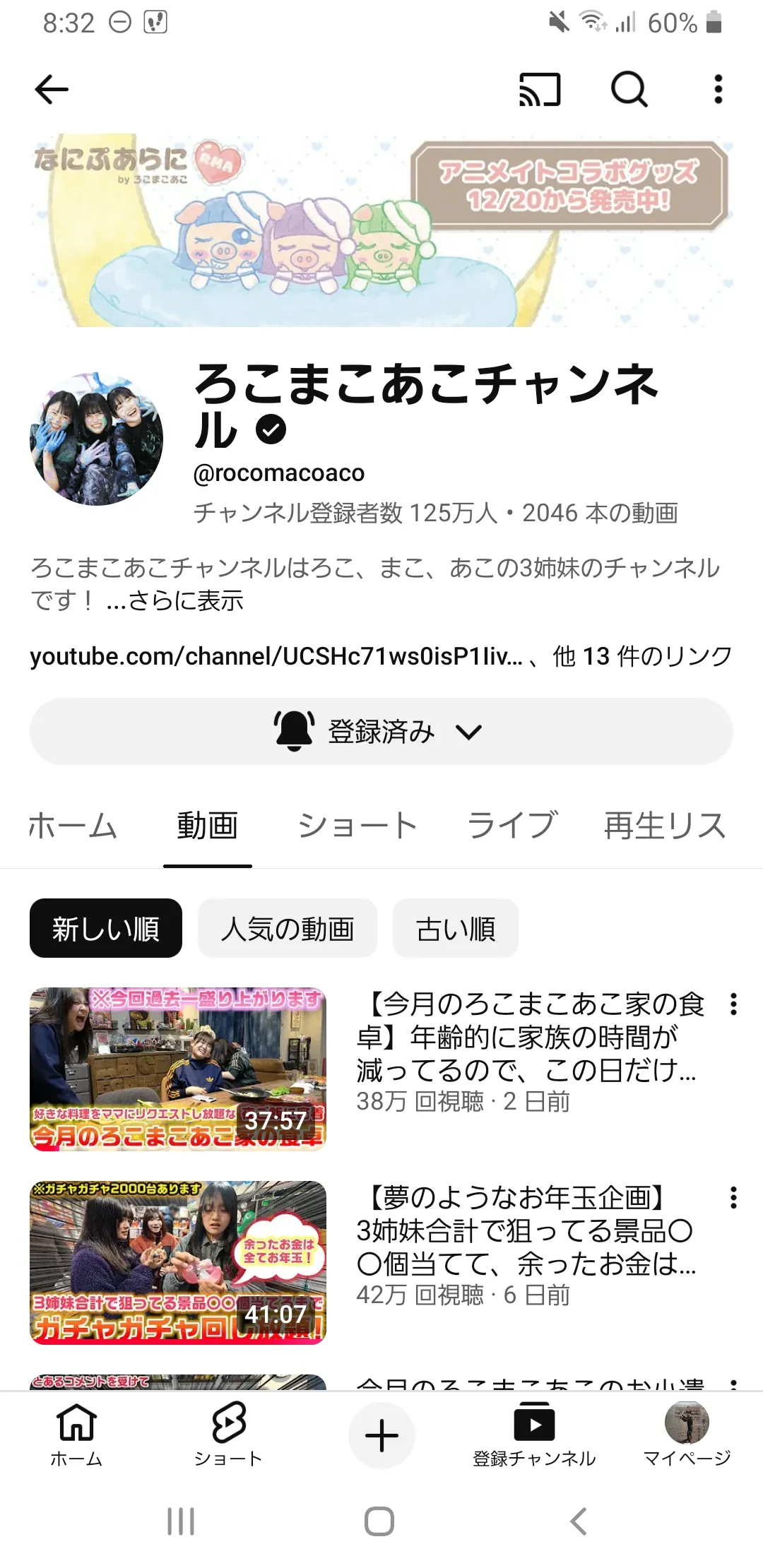Play the 今月のろこまこあこ家の食卓 video
The image size is (763, 1568).
(x=178, y=1069)
